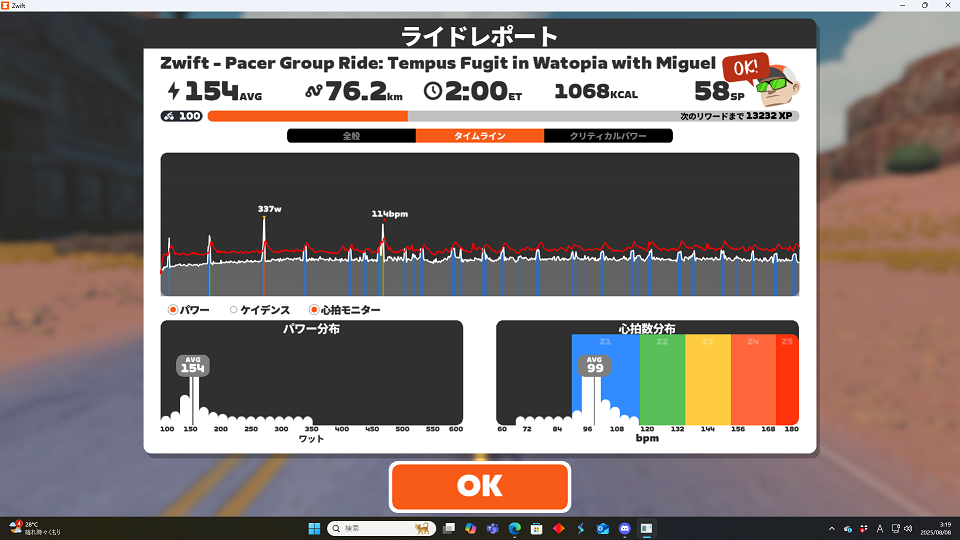
Task: Switch to the 全般 tab
Action: pos(351,135)
